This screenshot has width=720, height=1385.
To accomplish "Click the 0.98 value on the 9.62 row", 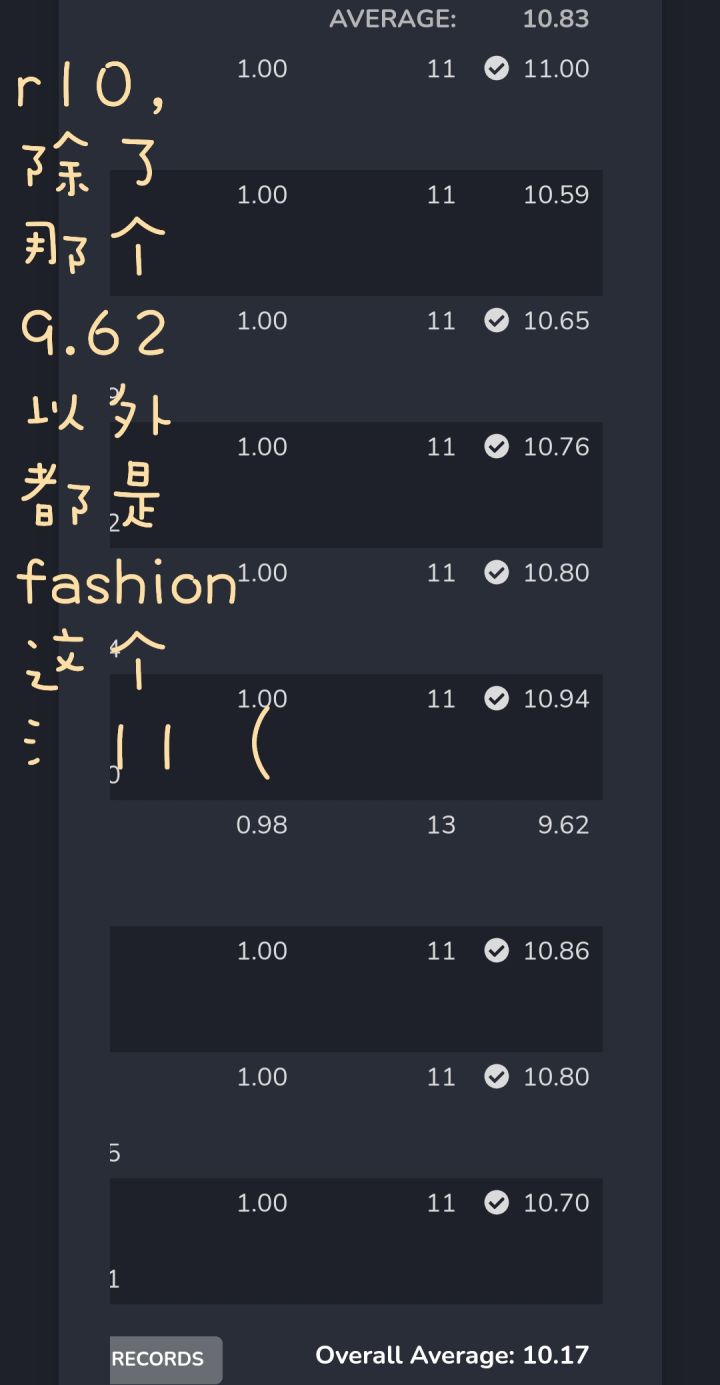I will tap(262, 825).
